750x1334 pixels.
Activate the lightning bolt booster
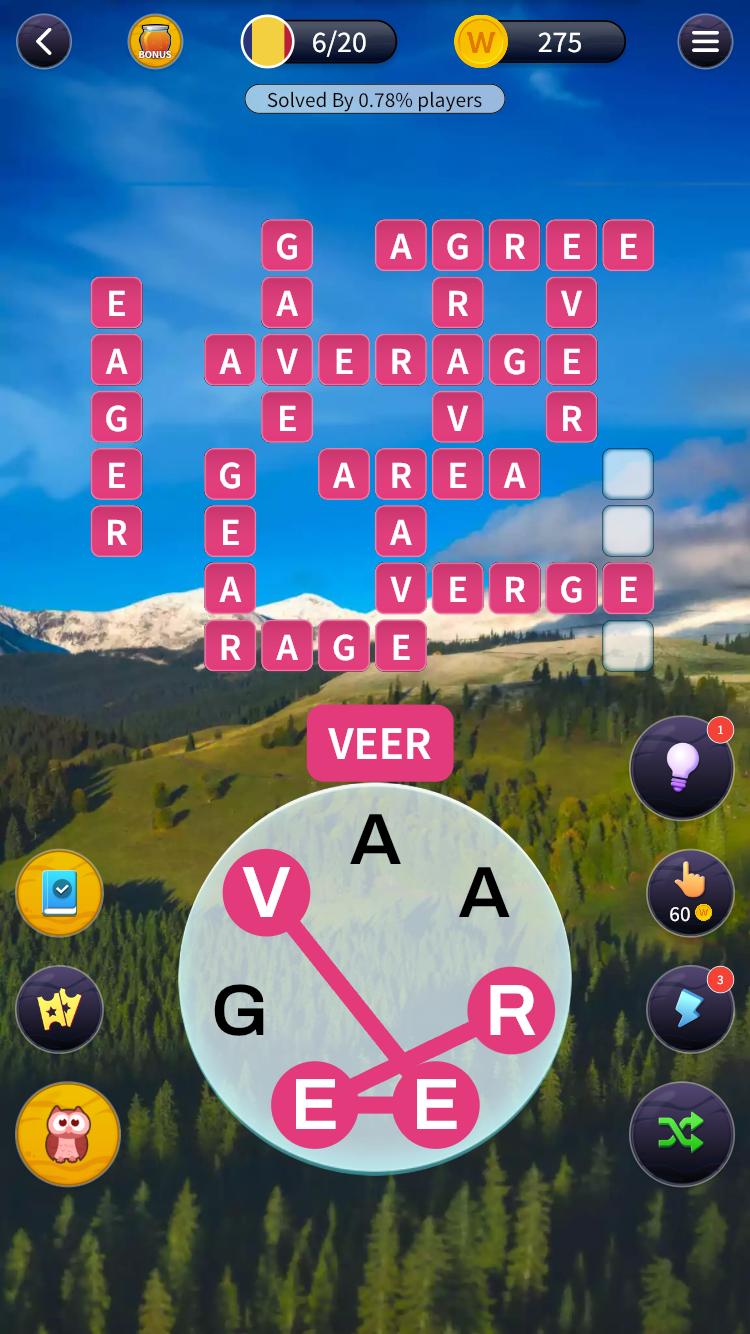coord(690,1009)
